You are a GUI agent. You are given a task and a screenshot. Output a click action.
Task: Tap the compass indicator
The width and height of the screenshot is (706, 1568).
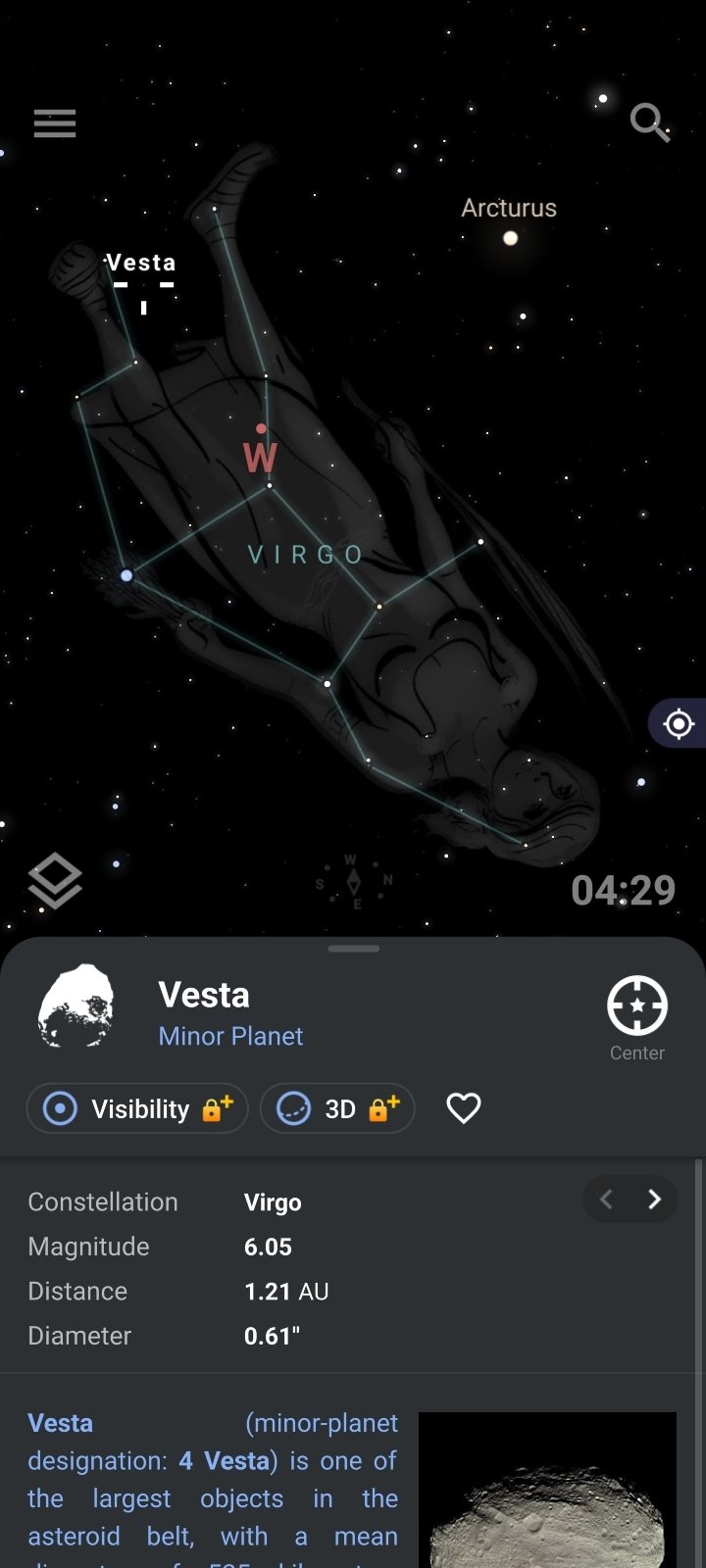[354, 882]
